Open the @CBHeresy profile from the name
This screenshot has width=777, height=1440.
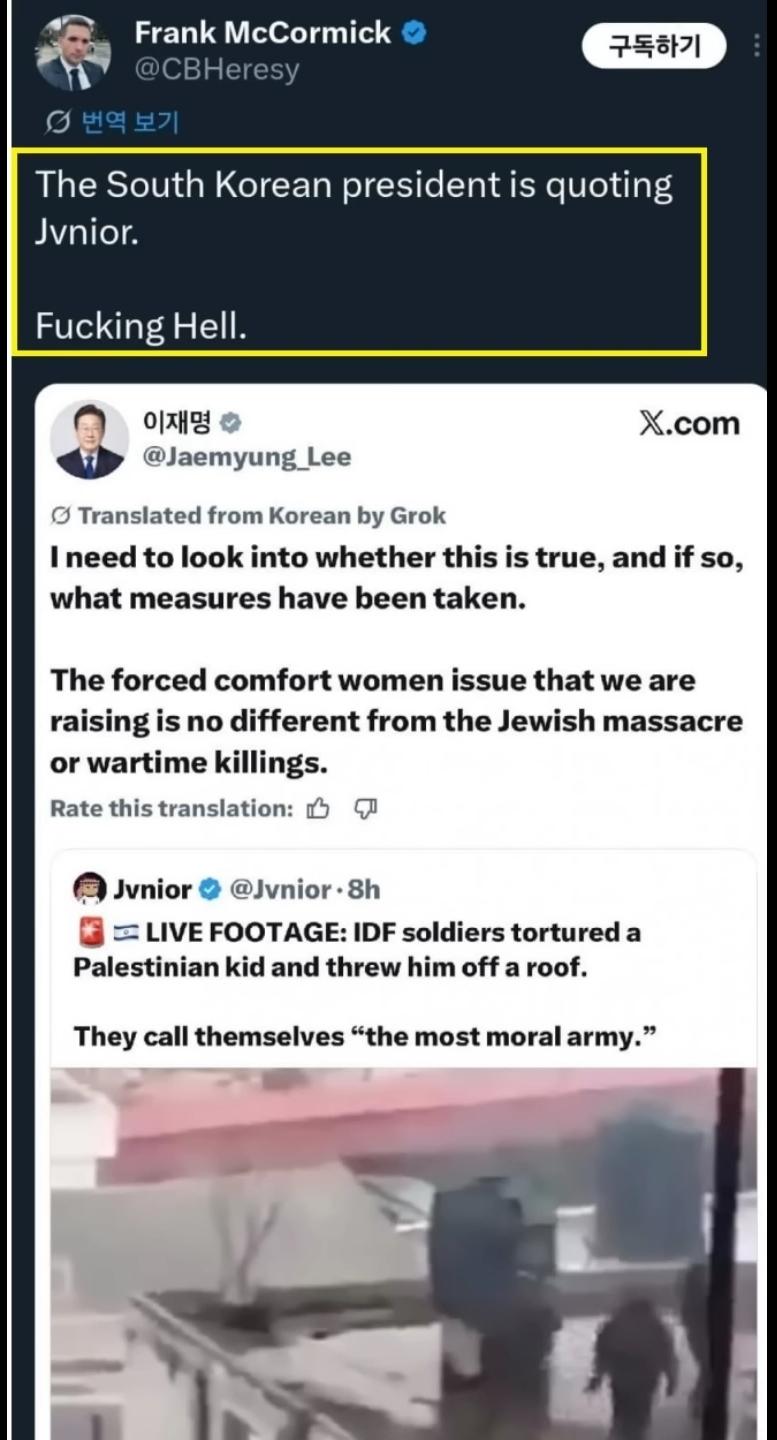point(264,33)
